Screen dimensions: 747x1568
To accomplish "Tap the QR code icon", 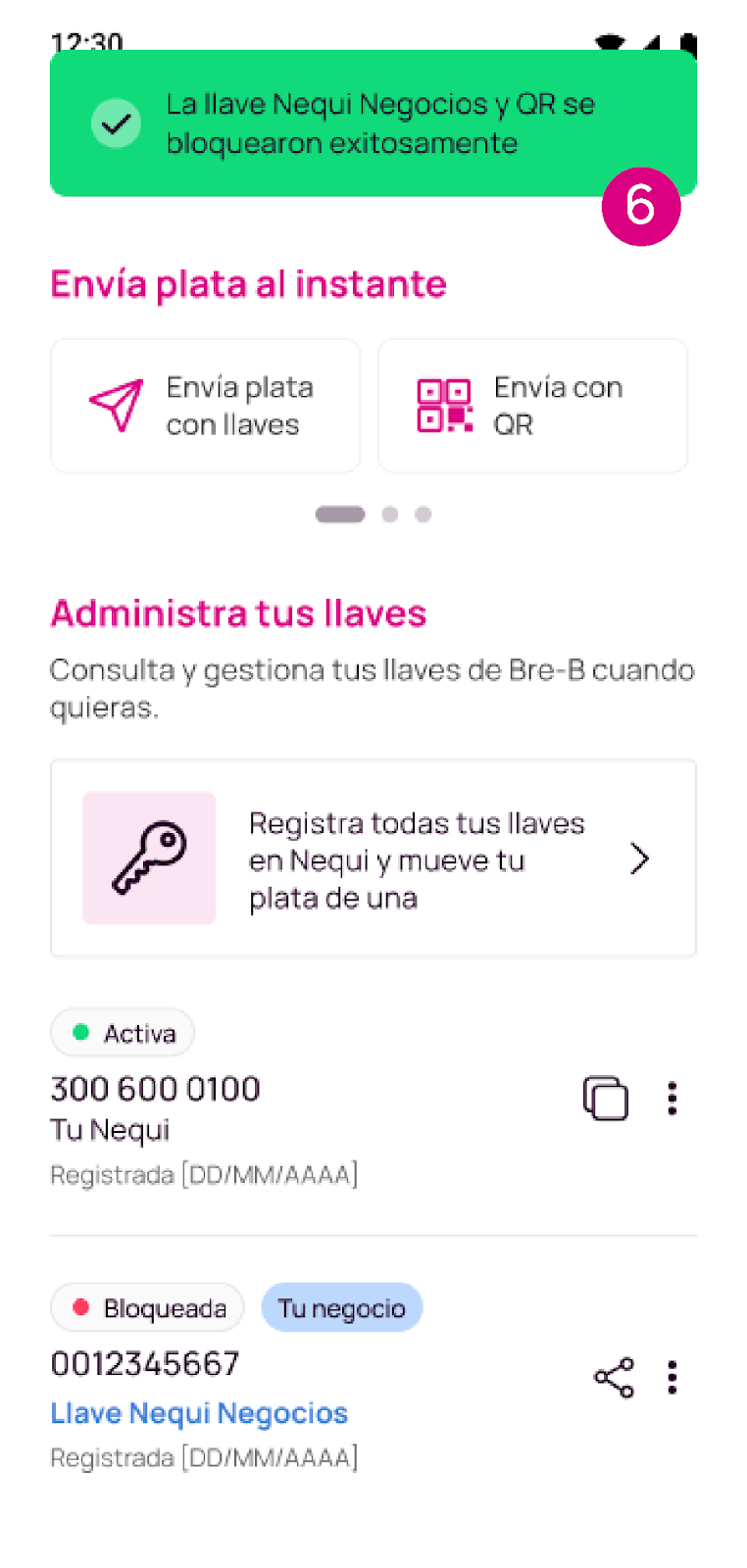I will click(x=443, y=405).
